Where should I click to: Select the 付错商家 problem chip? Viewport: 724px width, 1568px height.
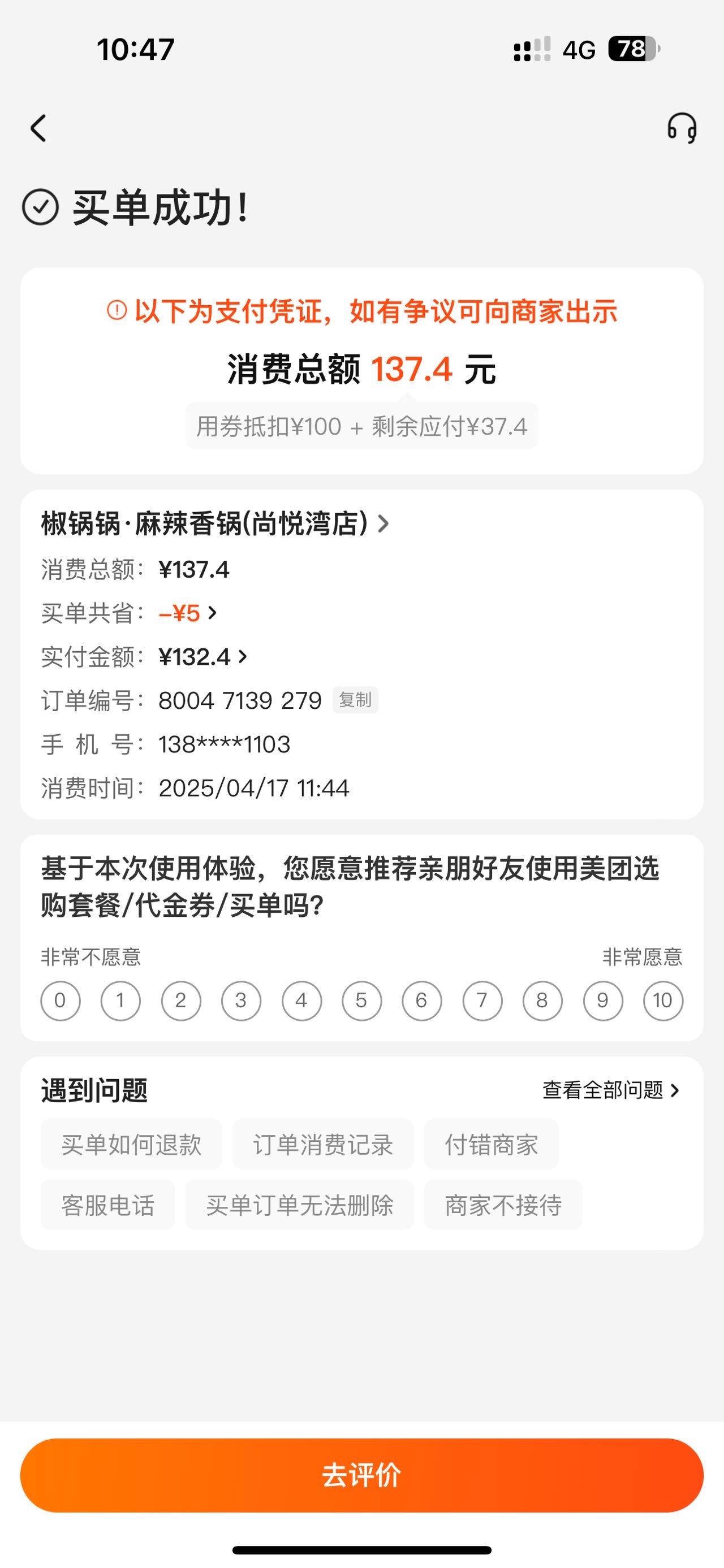tap(491, 1145)
